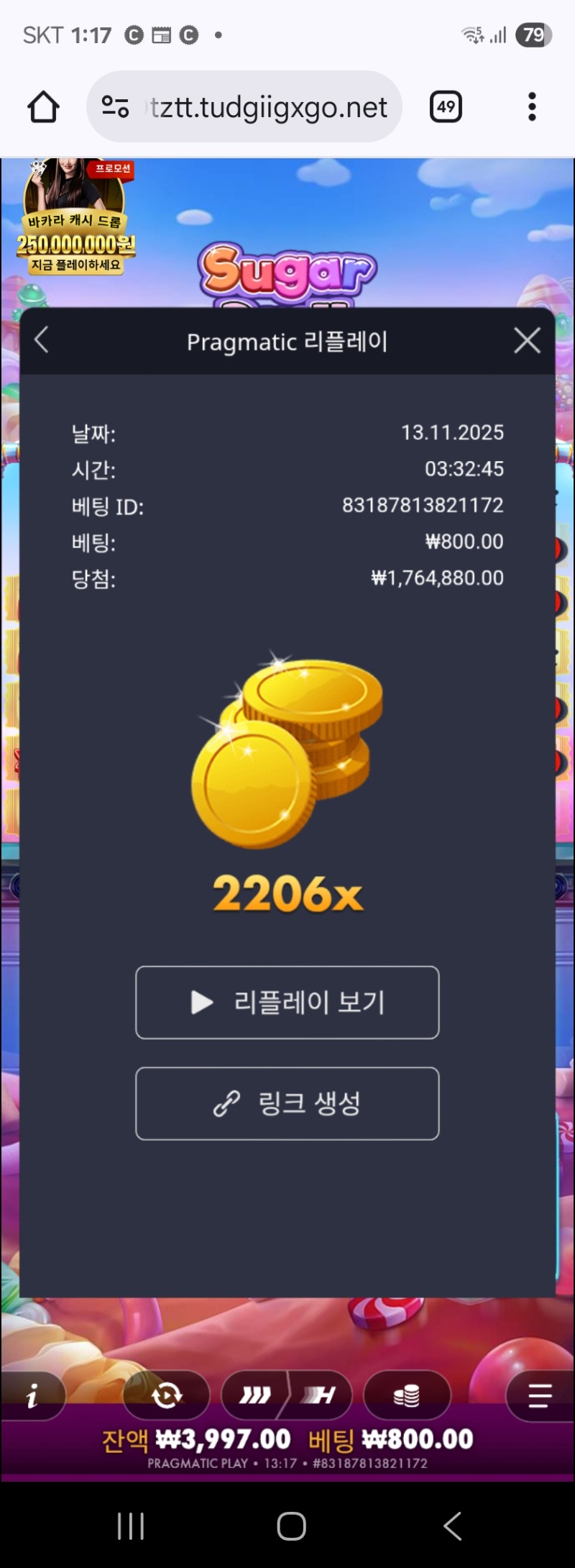Go back using the left chevron arrow
575x1568 pixels.
41,341
